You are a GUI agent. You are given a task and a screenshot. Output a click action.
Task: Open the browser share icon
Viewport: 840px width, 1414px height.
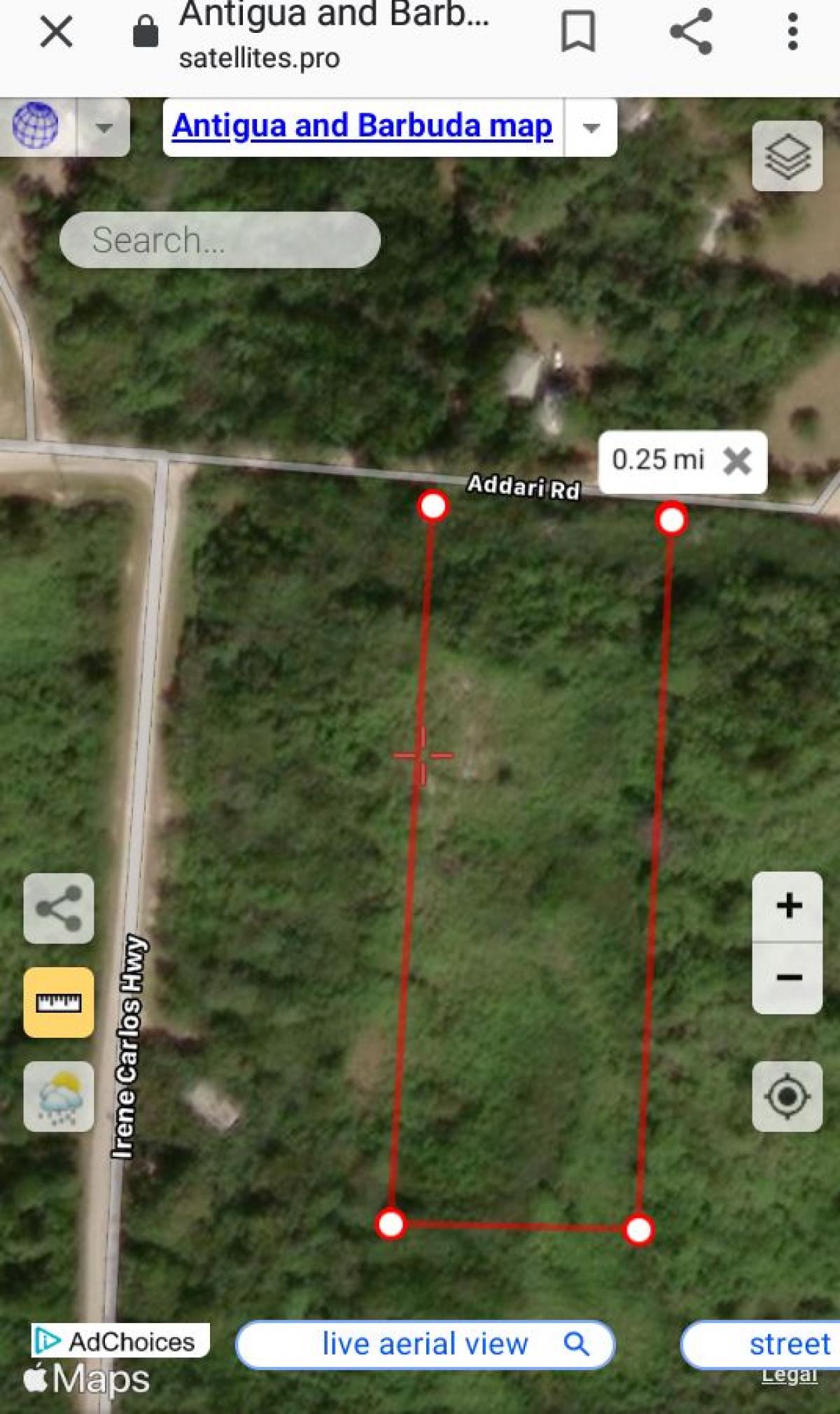[692, 31]
